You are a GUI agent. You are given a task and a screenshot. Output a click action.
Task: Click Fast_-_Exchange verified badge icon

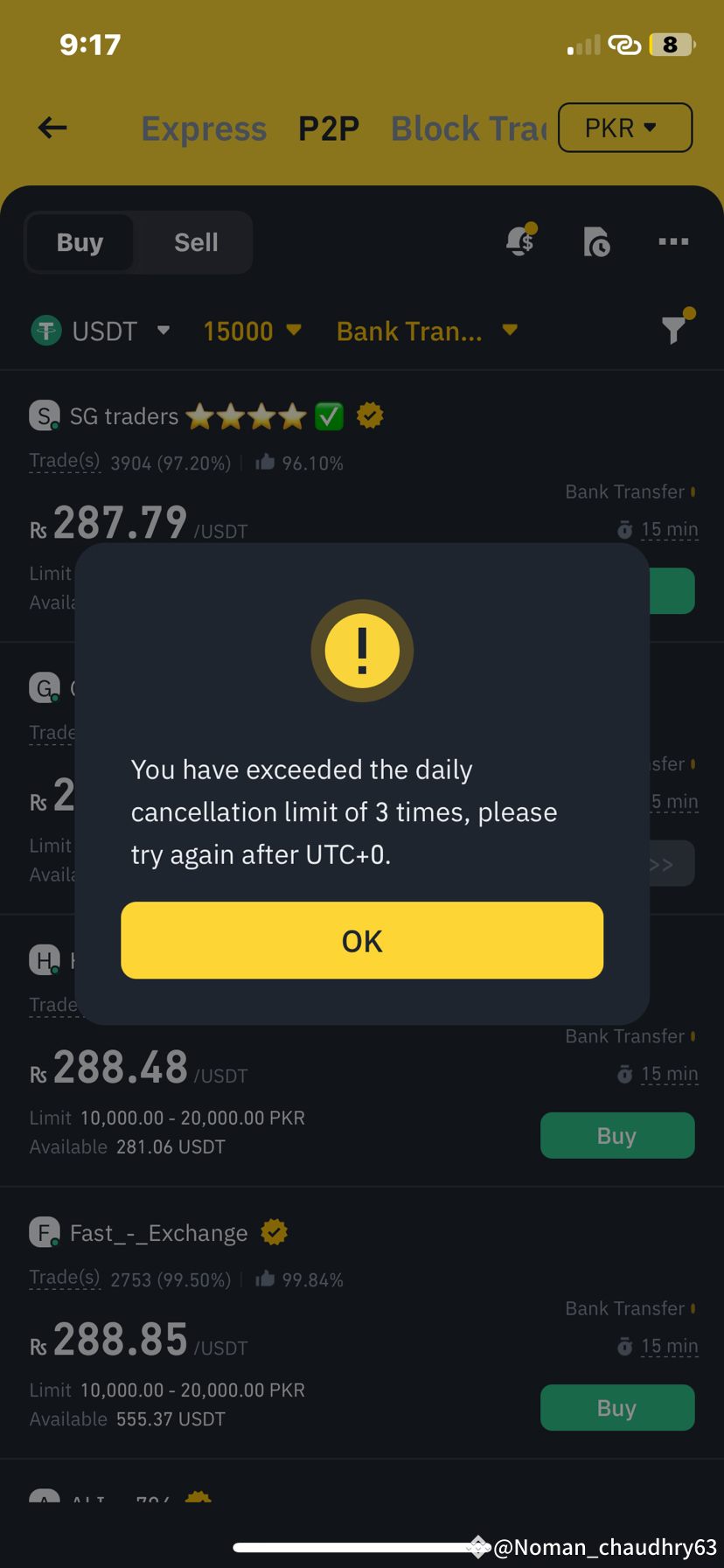274,1231
